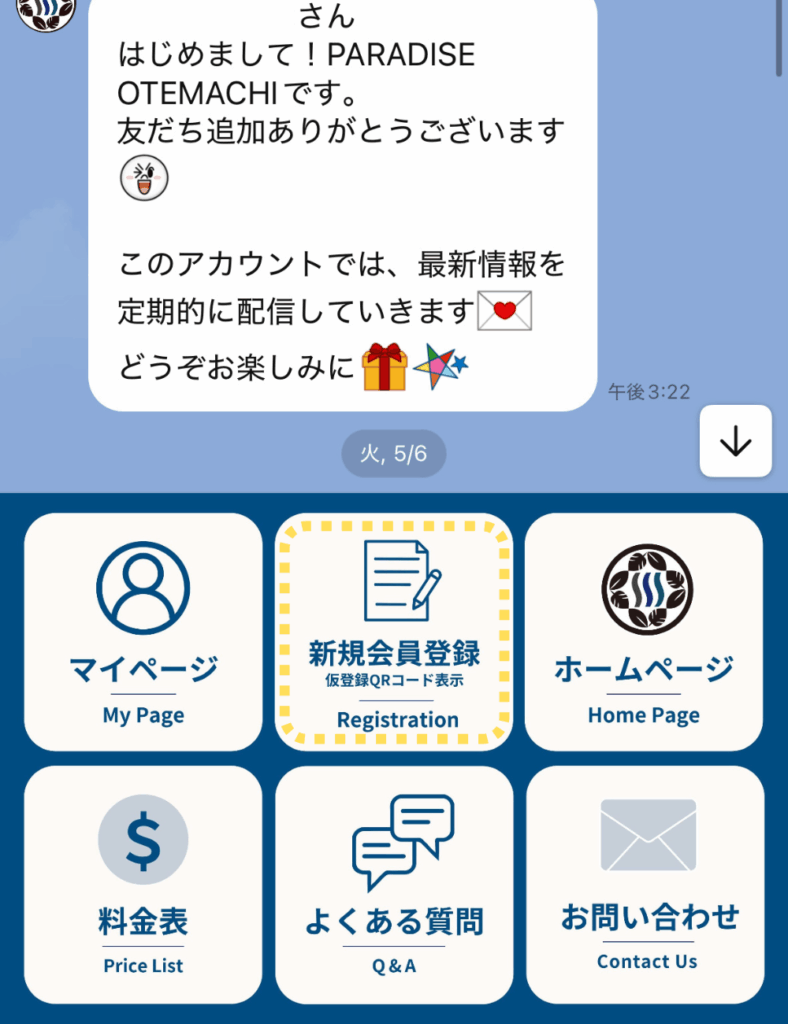
Task: Open the My Page menu tile
Action: [143, 631]
